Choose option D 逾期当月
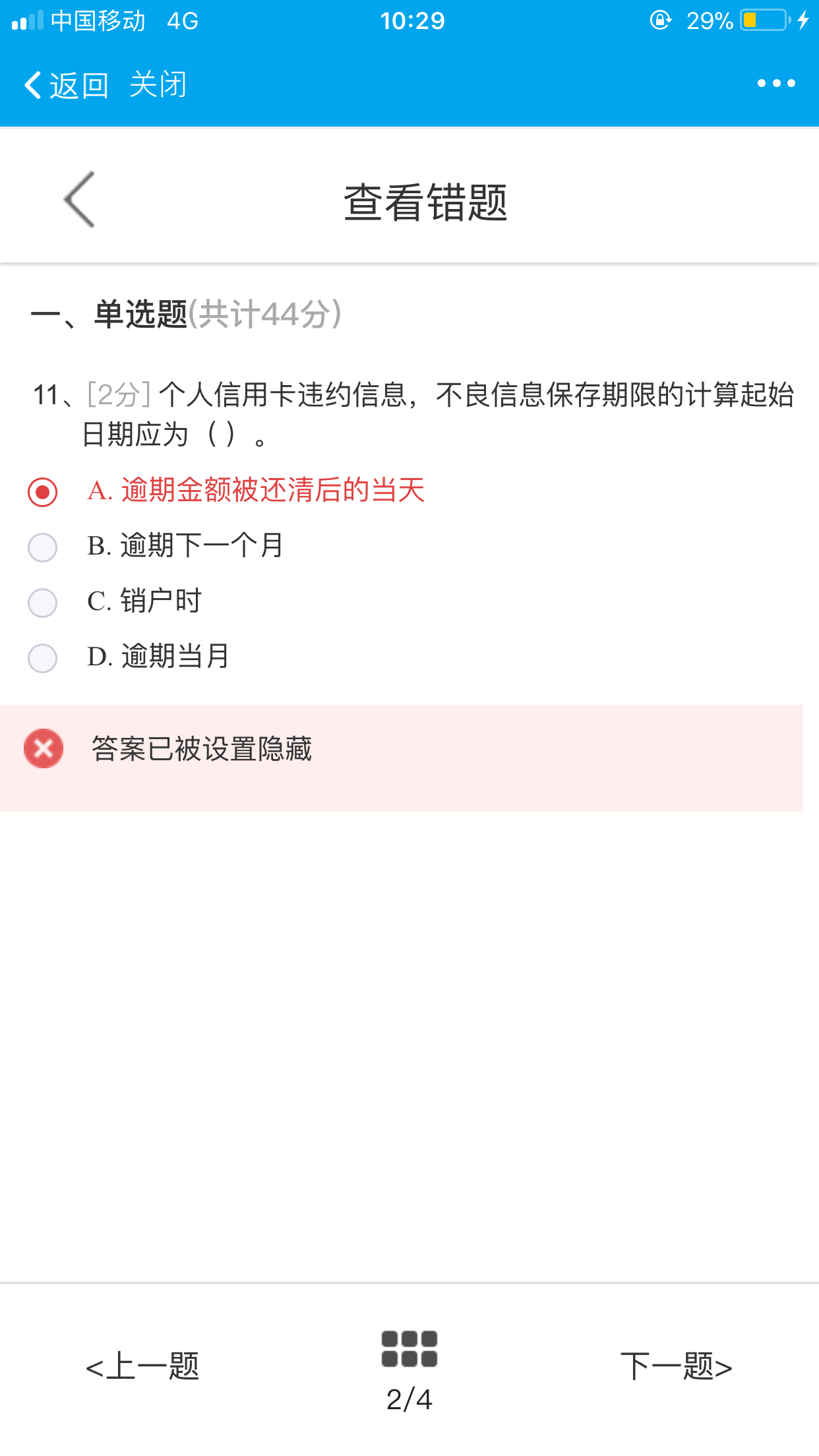Viewport: 819px width, 1456px height. [x=129, y=657]
